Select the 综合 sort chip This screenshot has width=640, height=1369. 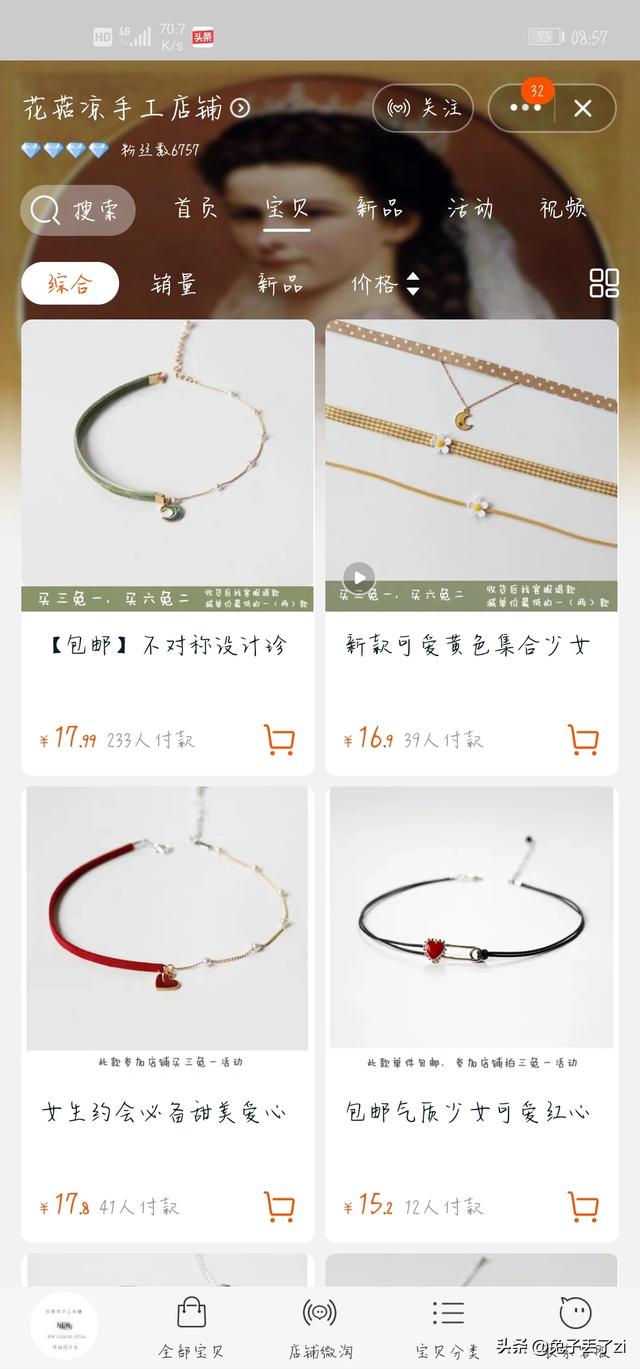pos(70,283)
